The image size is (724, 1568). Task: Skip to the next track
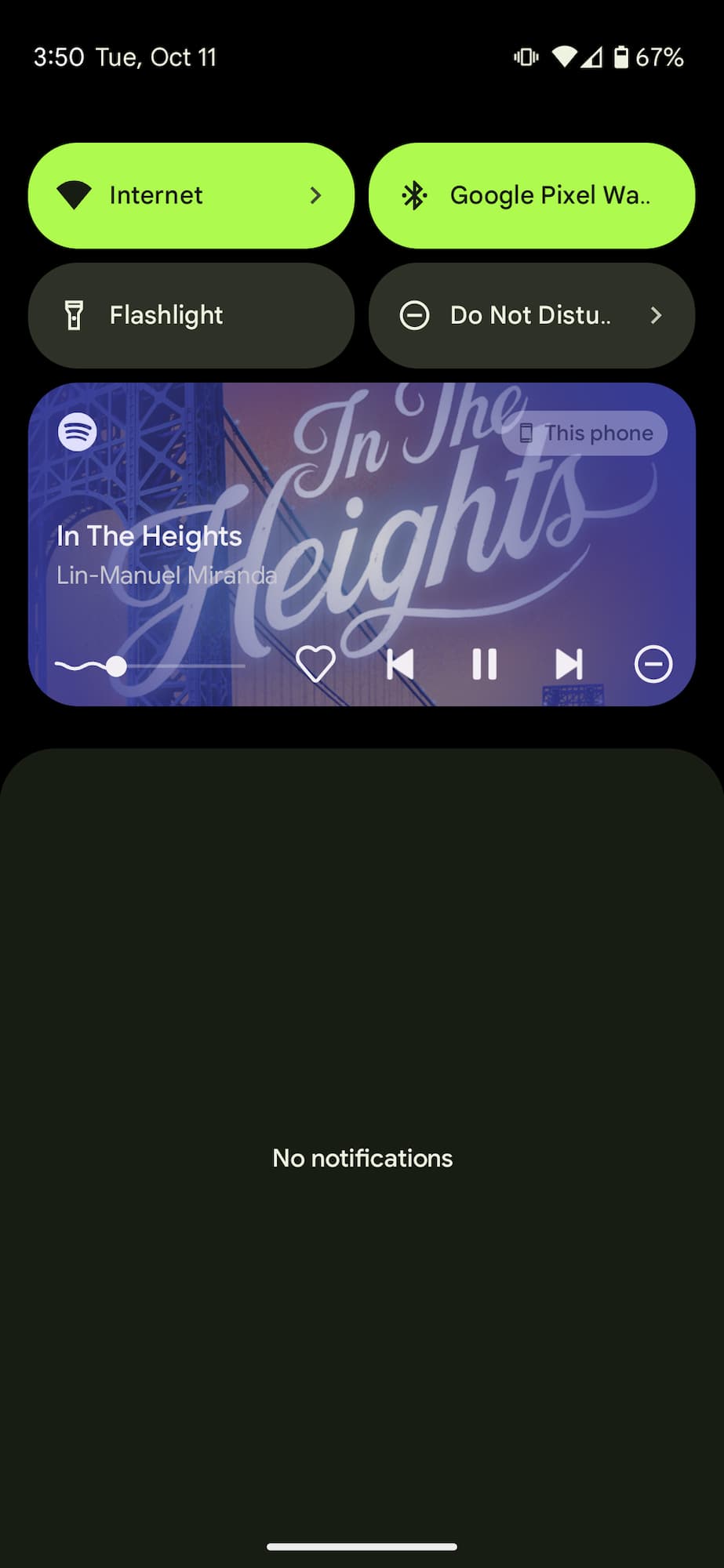pos(569,665)
